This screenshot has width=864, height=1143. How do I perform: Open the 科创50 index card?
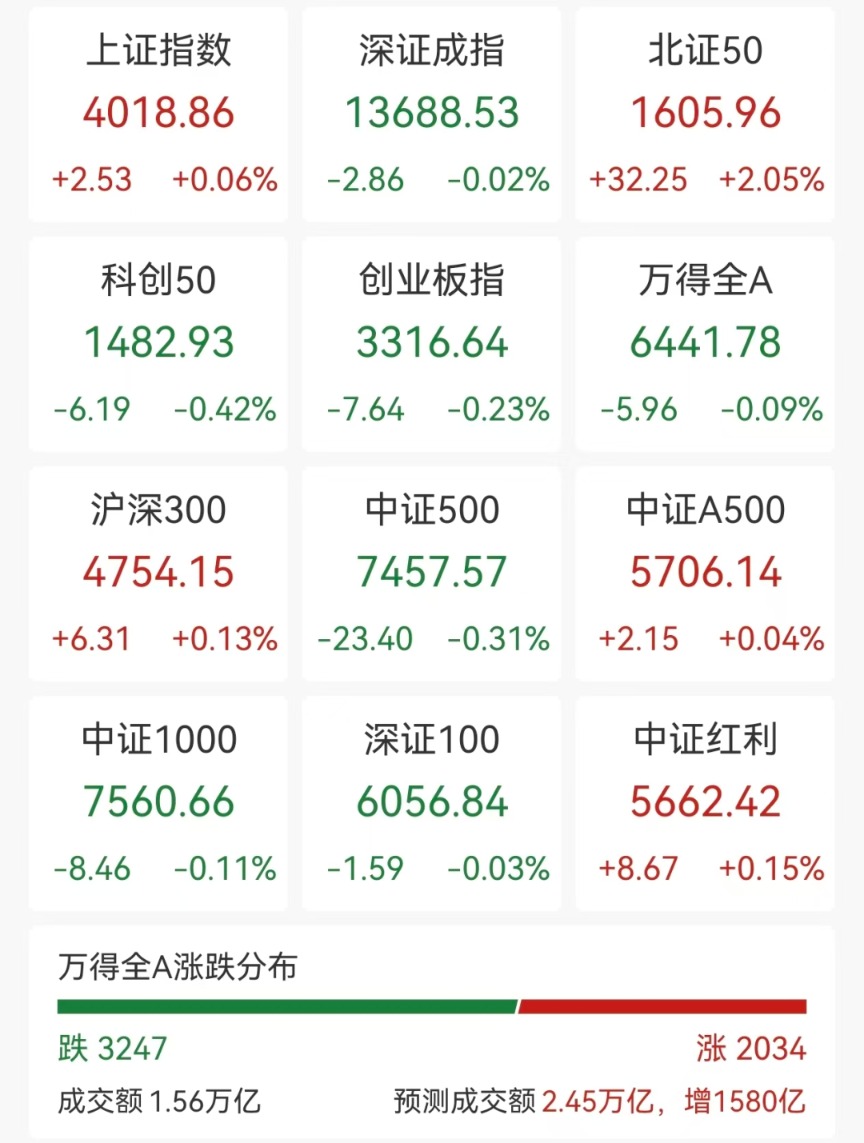[x=158, y=344]
